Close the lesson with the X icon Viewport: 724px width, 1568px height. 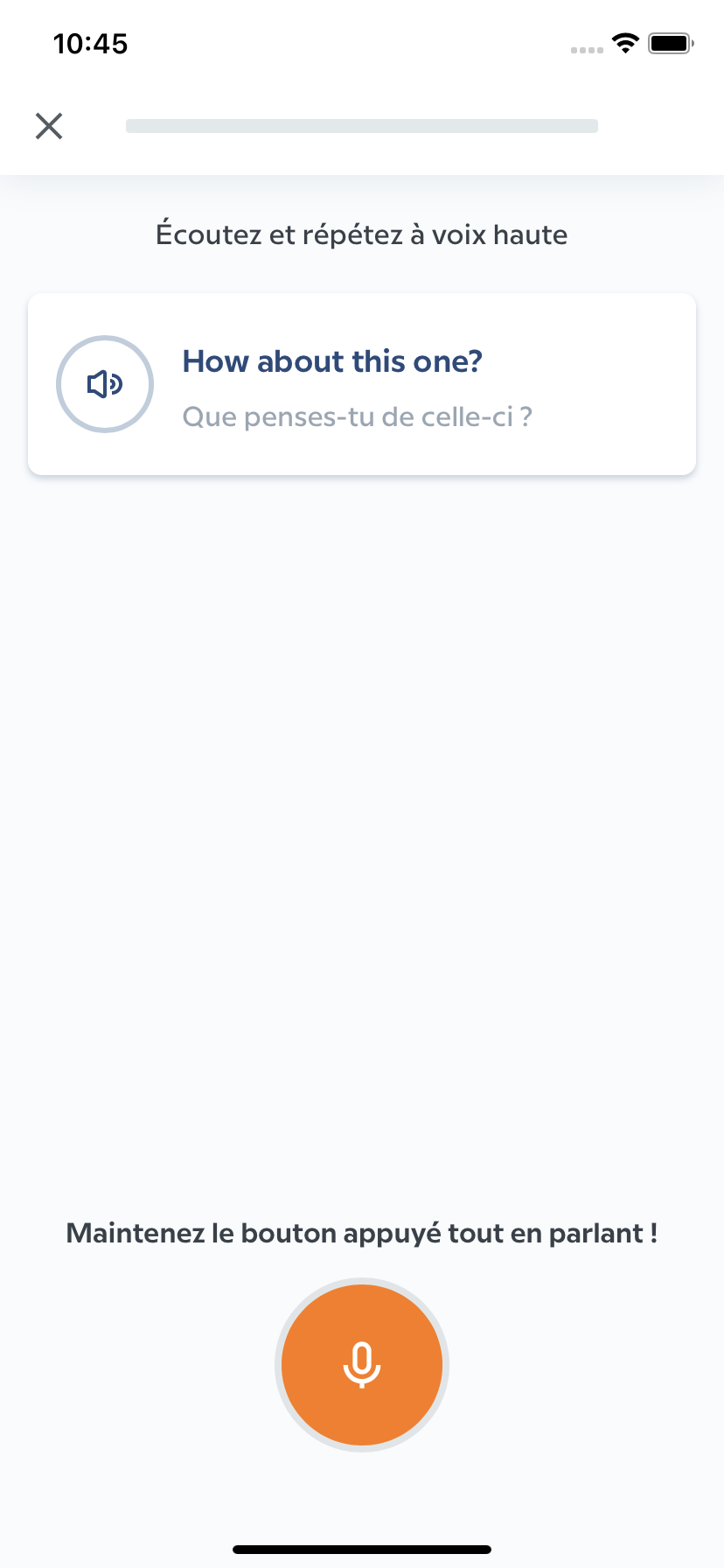pos(49,126)
